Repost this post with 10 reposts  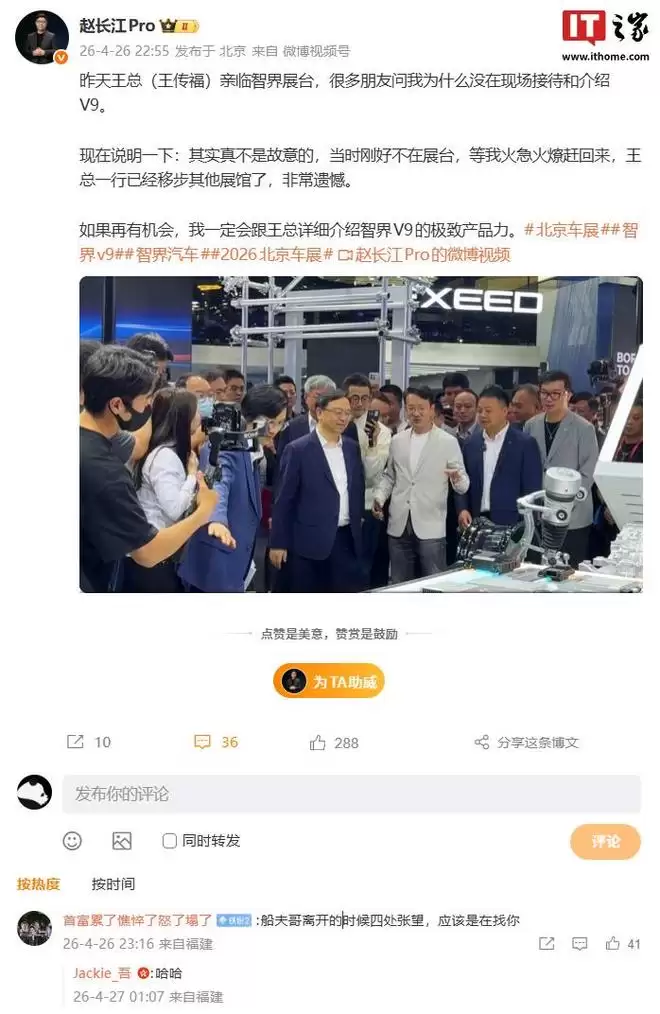point(88,742)
